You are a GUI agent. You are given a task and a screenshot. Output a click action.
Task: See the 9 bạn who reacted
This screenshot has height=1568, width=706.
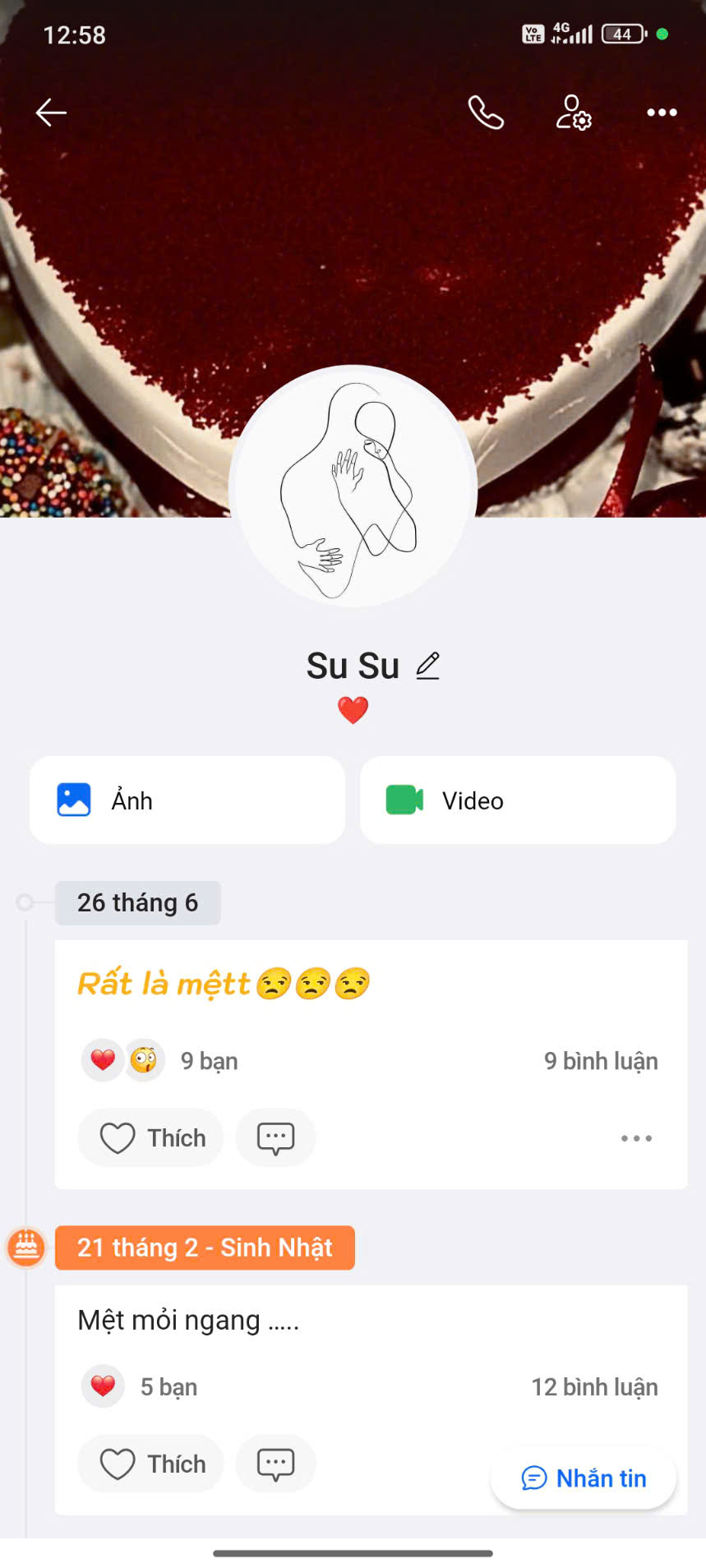click(x=209, y=1061)
